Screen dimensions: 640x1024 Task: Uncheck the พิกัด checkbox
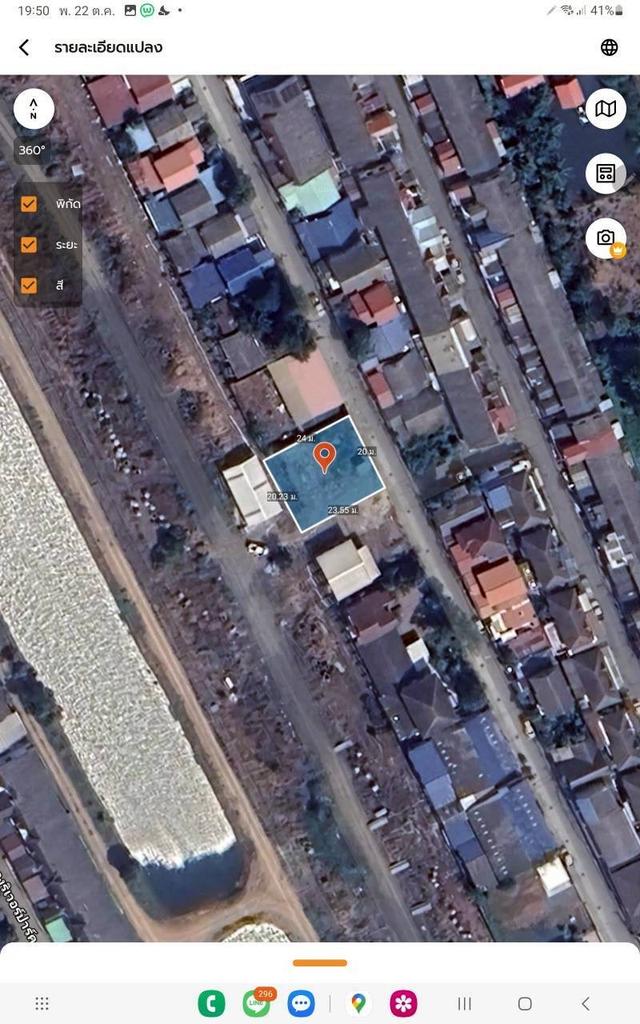tap(29, 204)
